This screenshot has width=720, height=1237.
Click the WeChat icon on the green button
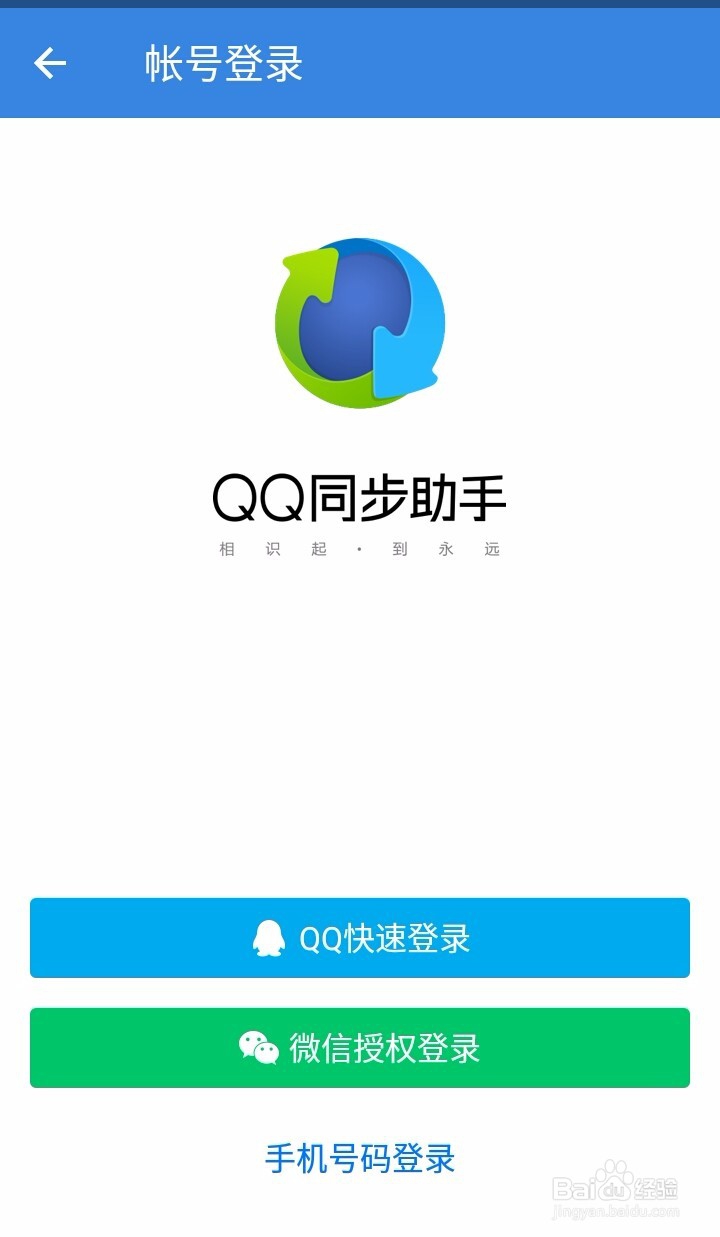click(258, 1048)
